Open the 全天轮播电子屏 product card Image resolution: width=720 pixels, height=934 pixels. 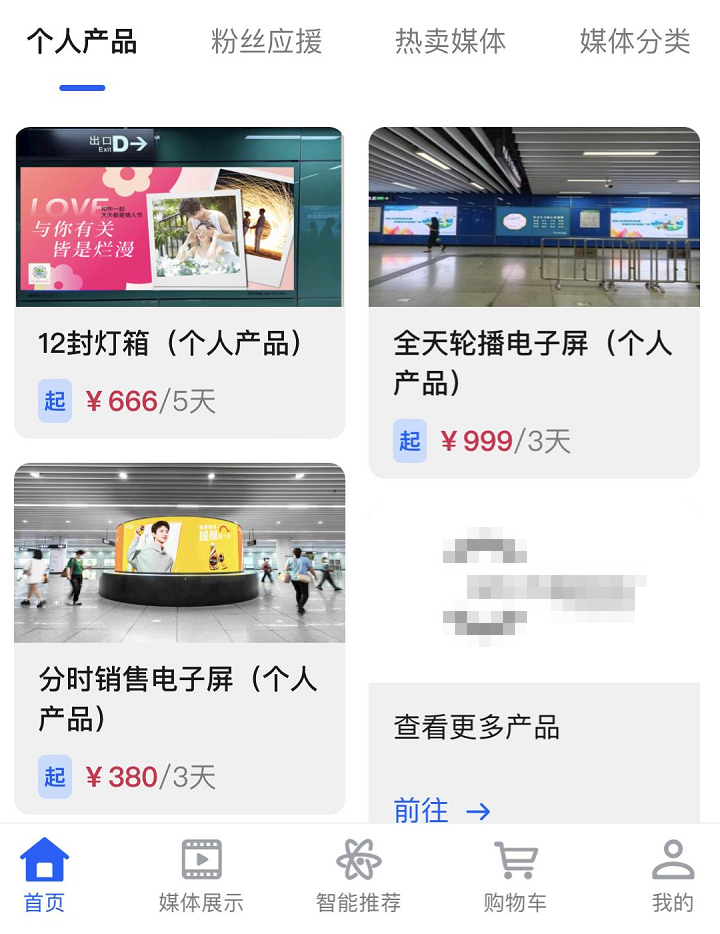point(534,302)
